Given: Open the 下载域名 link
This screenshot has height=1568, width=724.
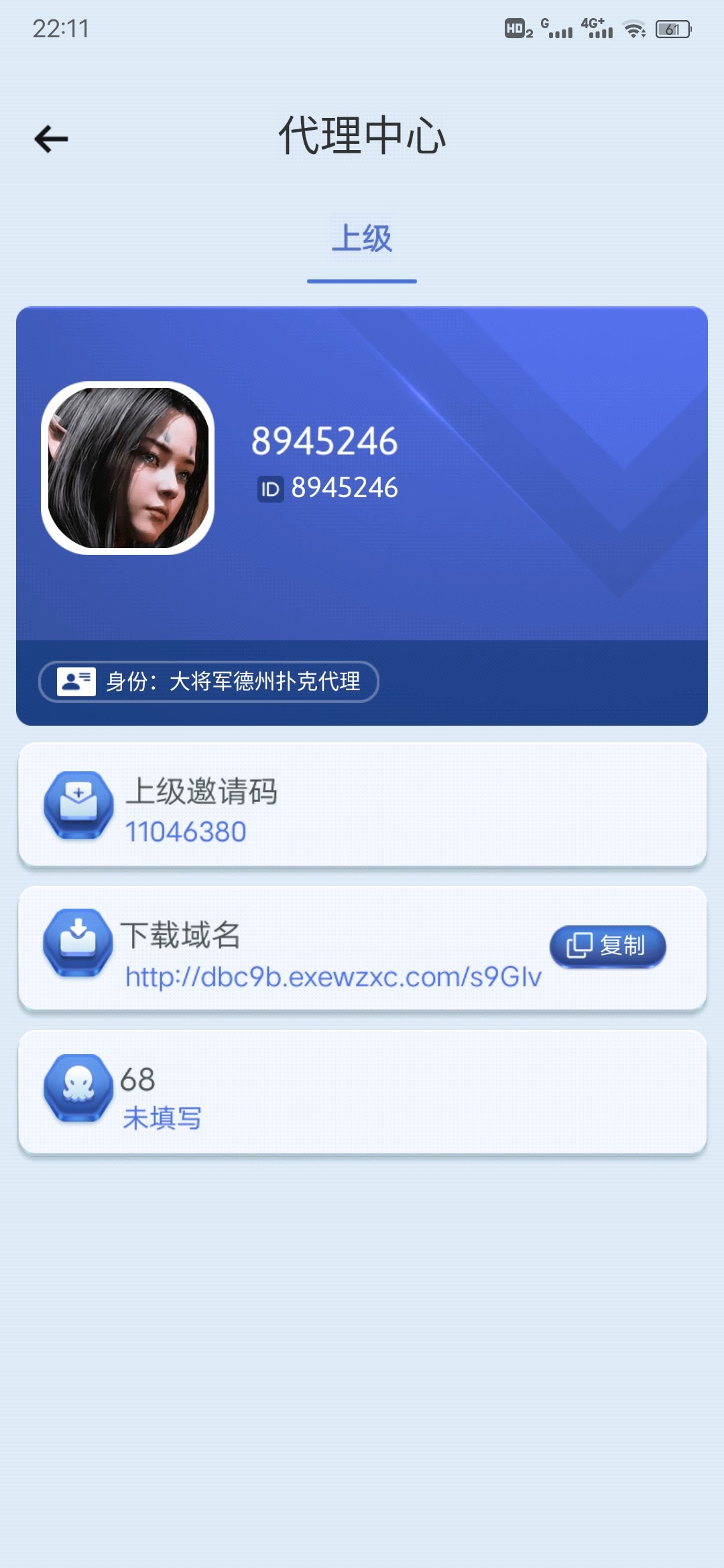Looking at the screenshot, I should click(333, 977).
